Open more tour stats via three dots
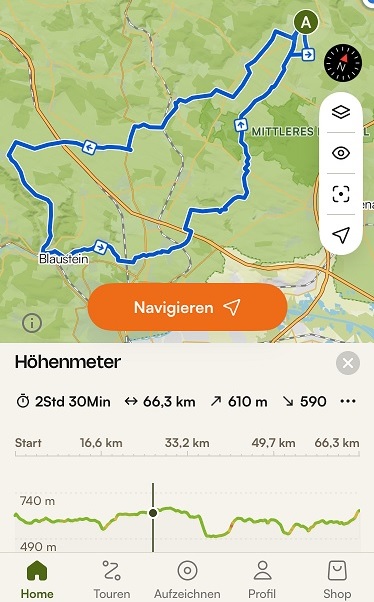 [x=348, y=402]
